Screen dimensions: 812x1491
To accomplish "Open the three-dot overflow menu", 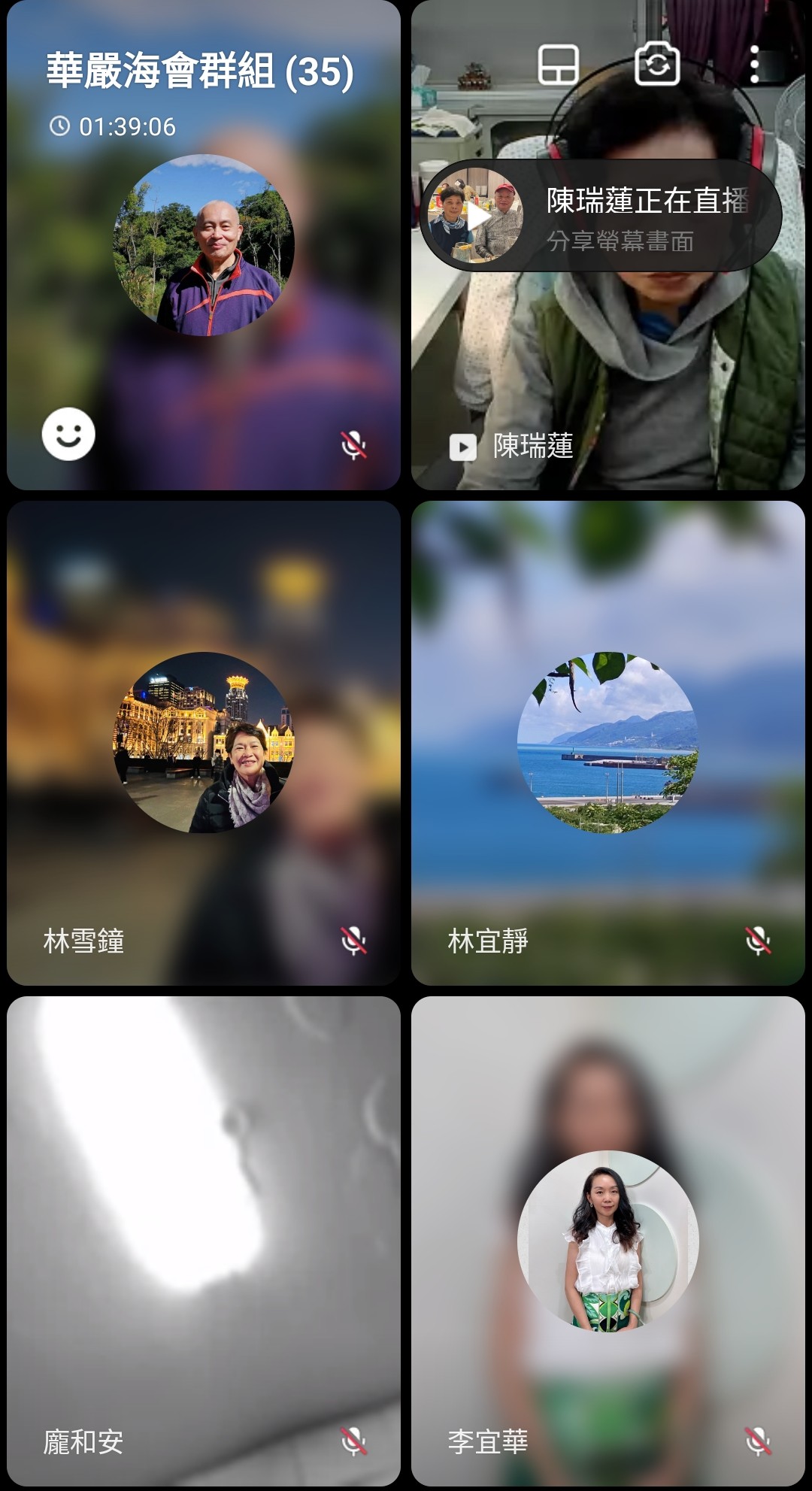I will pos(755,65).
